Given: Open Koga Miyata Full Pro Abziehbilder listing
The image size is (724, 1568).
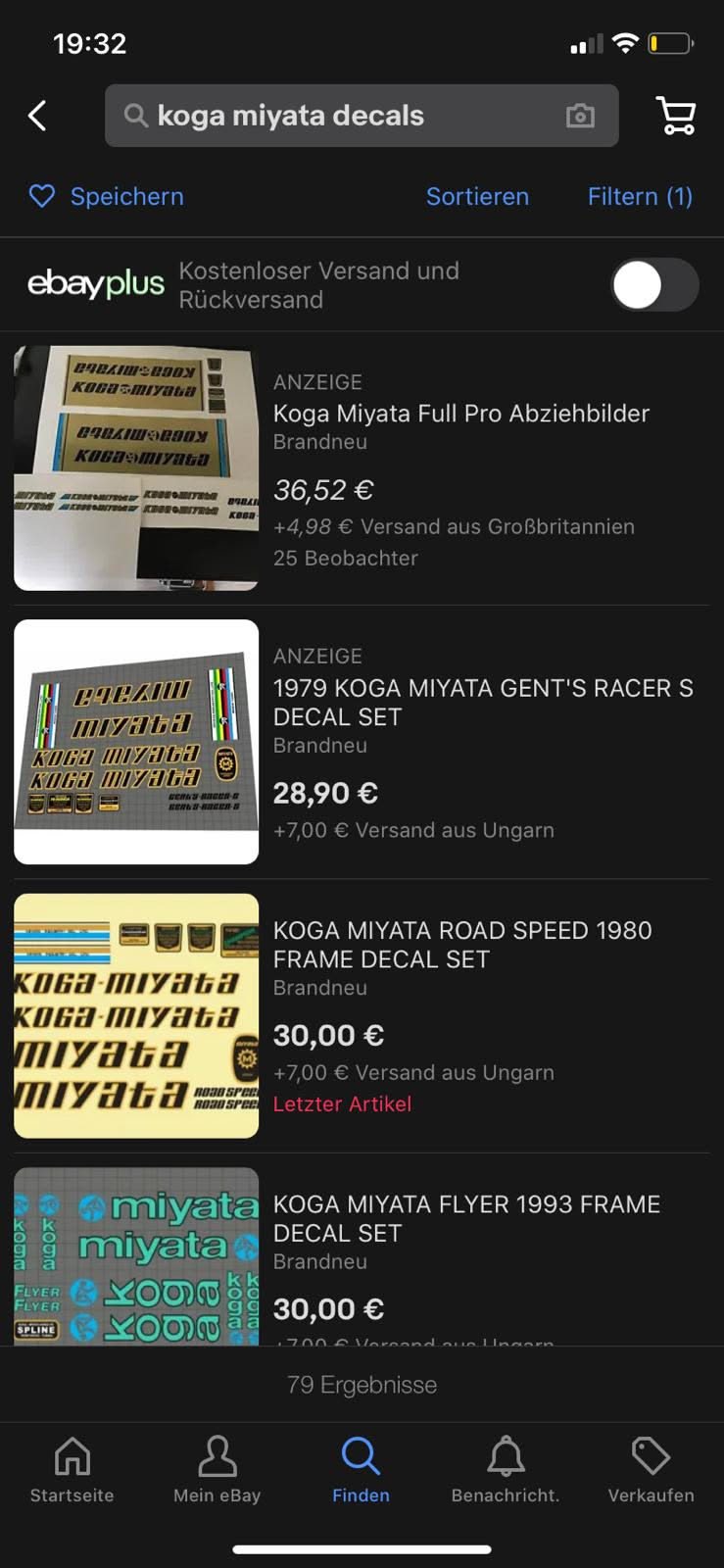Looking at the screenshot, I should (460, 414).
